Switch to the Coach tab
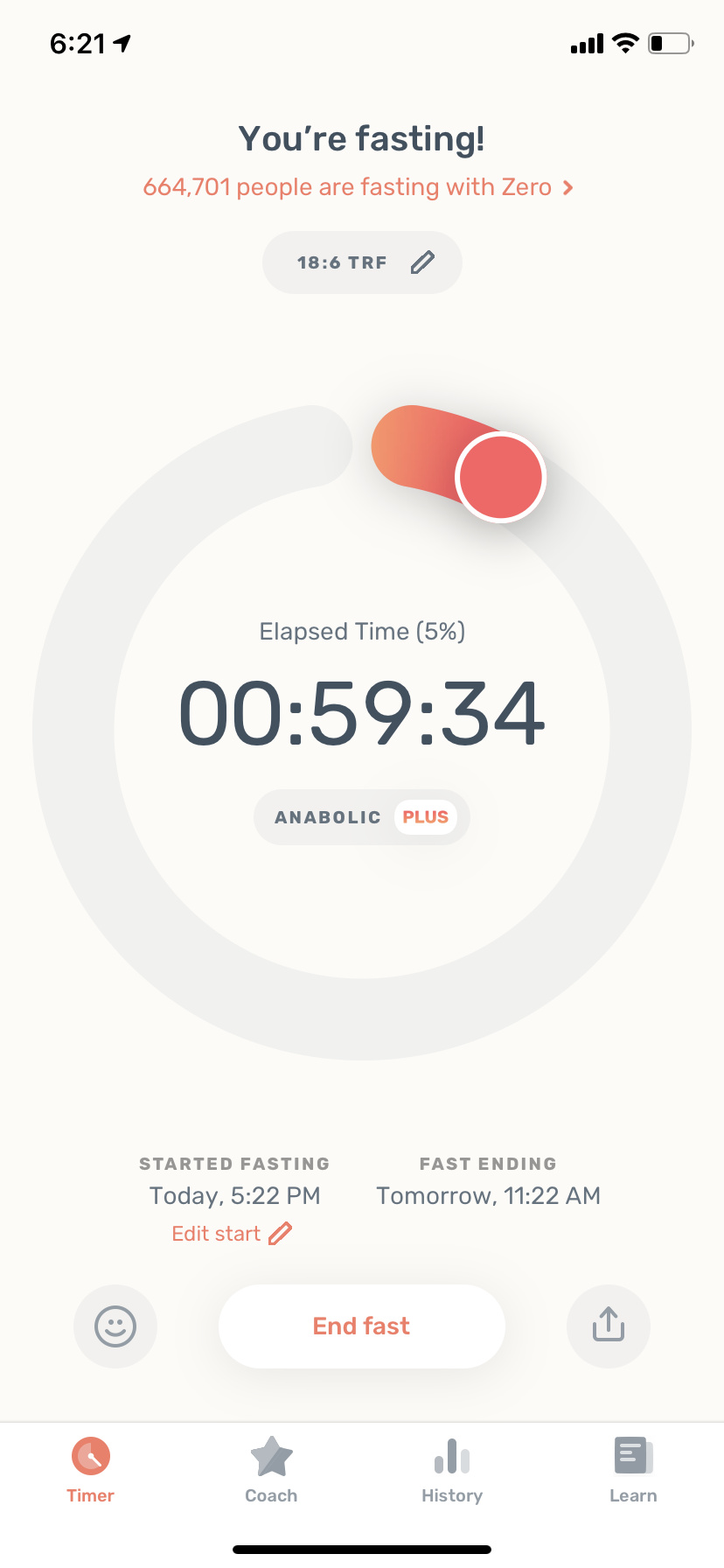This screenshot has height=1568, width=724. coord(271,1470)
